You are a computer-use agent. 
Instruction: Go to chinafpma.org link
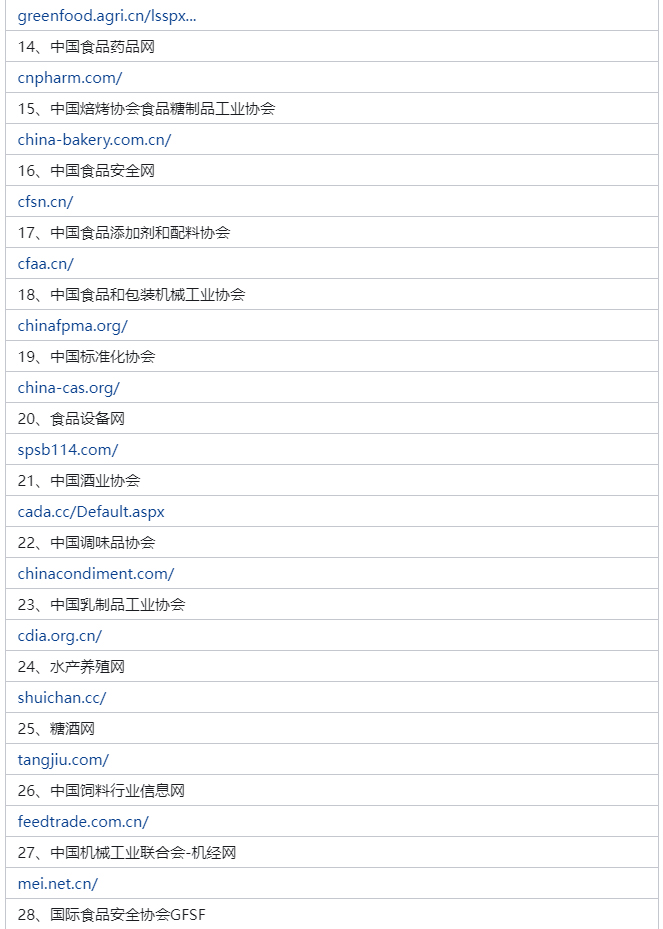click(x=72, y=326)
